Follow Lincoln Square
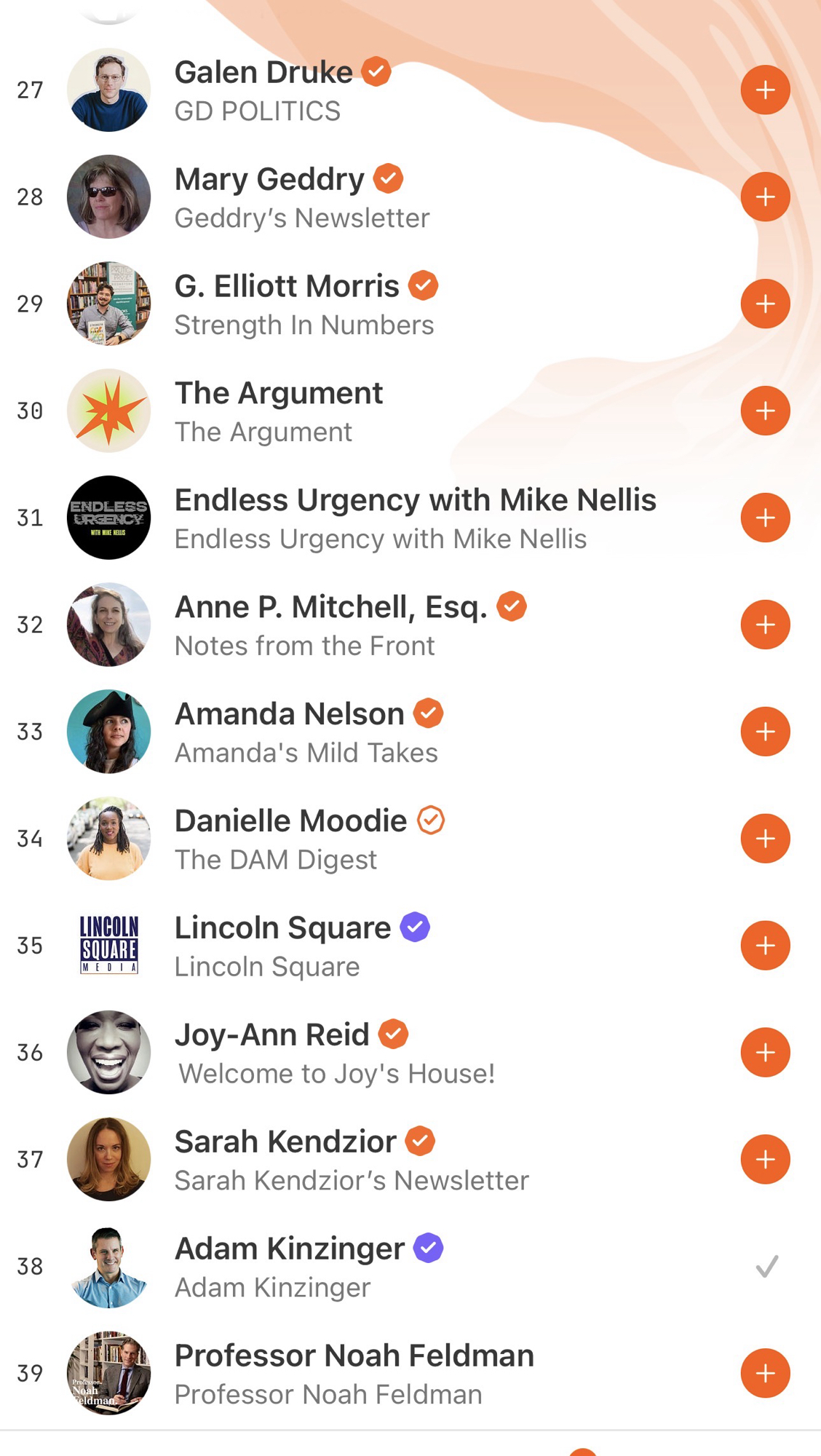The image size is (821, 1456). [765, 946]
